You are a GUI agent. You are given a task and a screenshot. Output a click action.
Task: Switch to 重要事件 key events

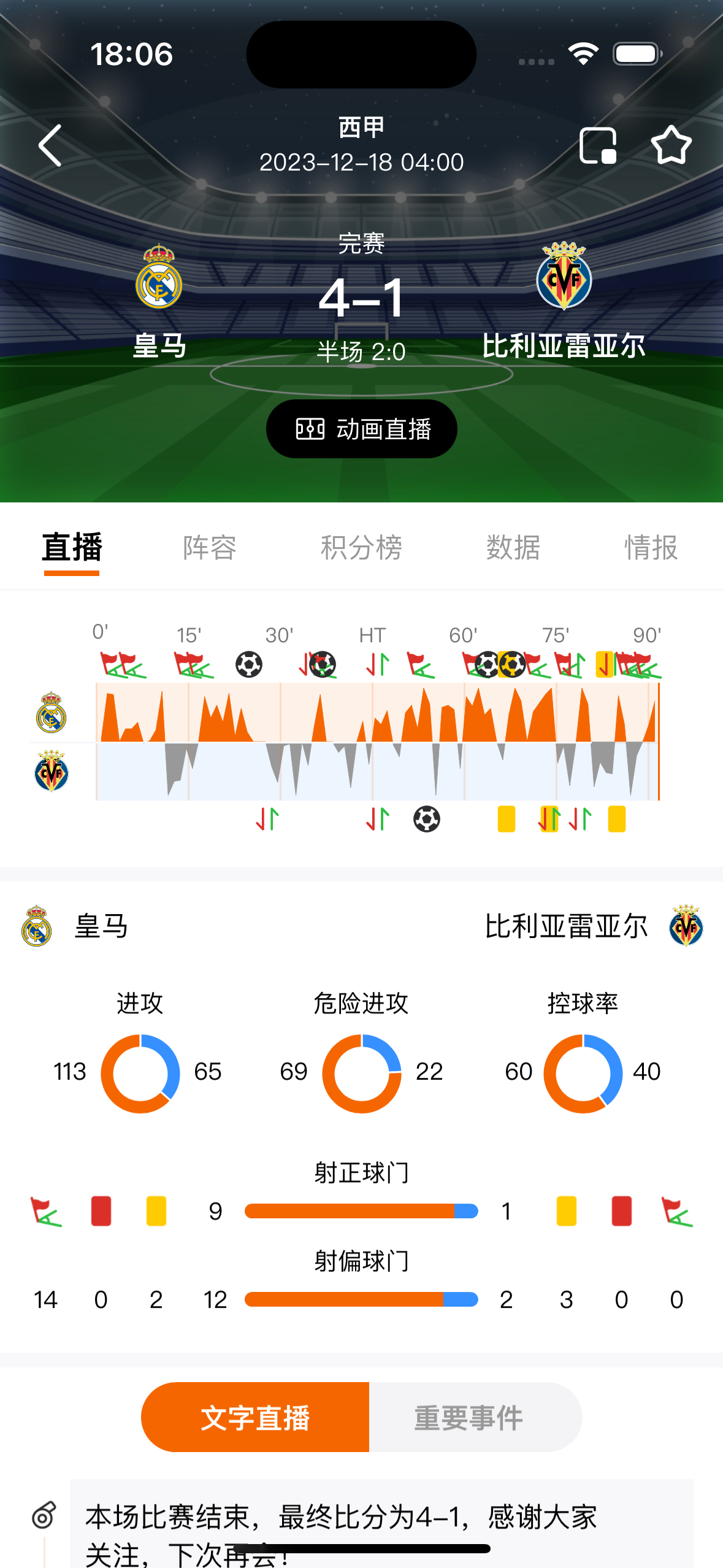(469, 1417)
